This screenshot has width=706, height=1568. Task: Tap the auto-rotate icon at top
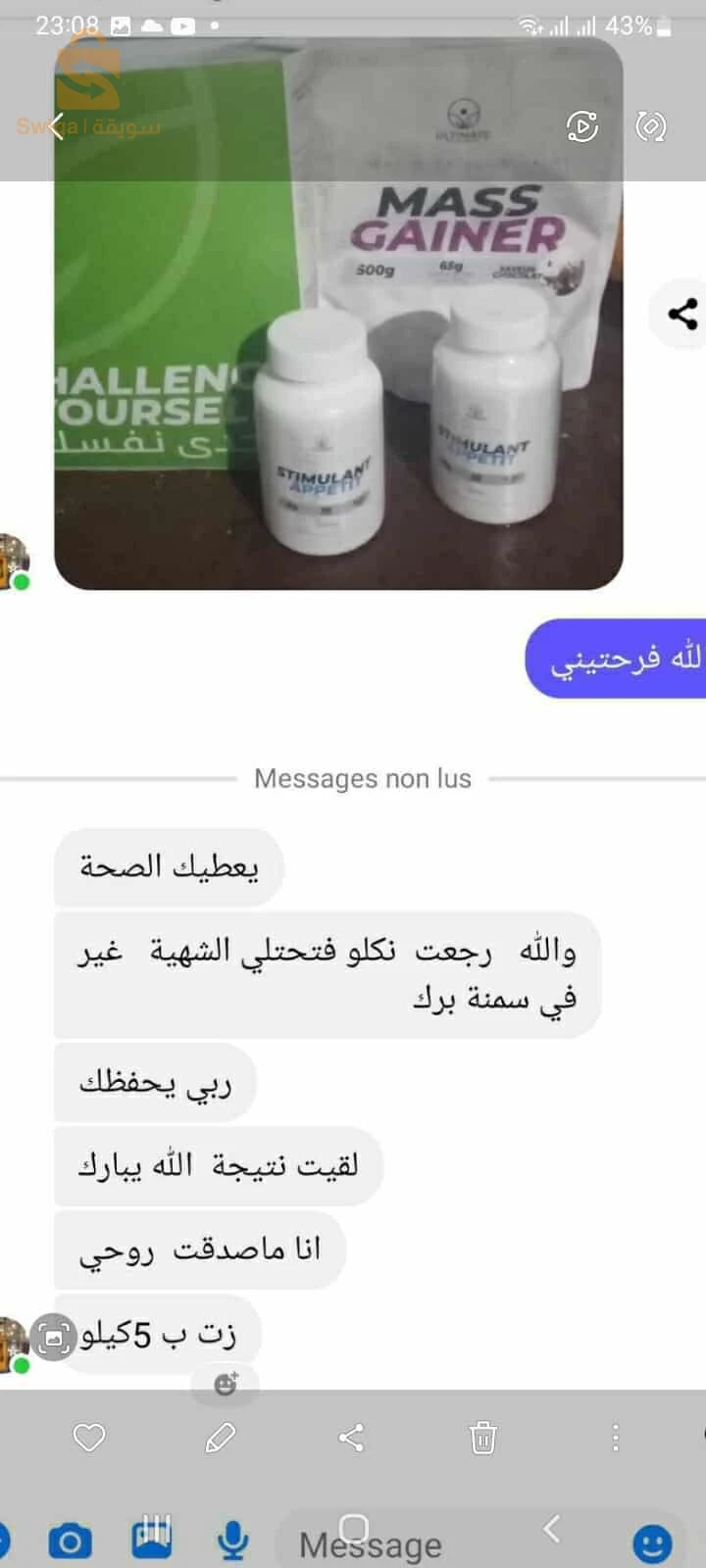[x=651, y=126]
